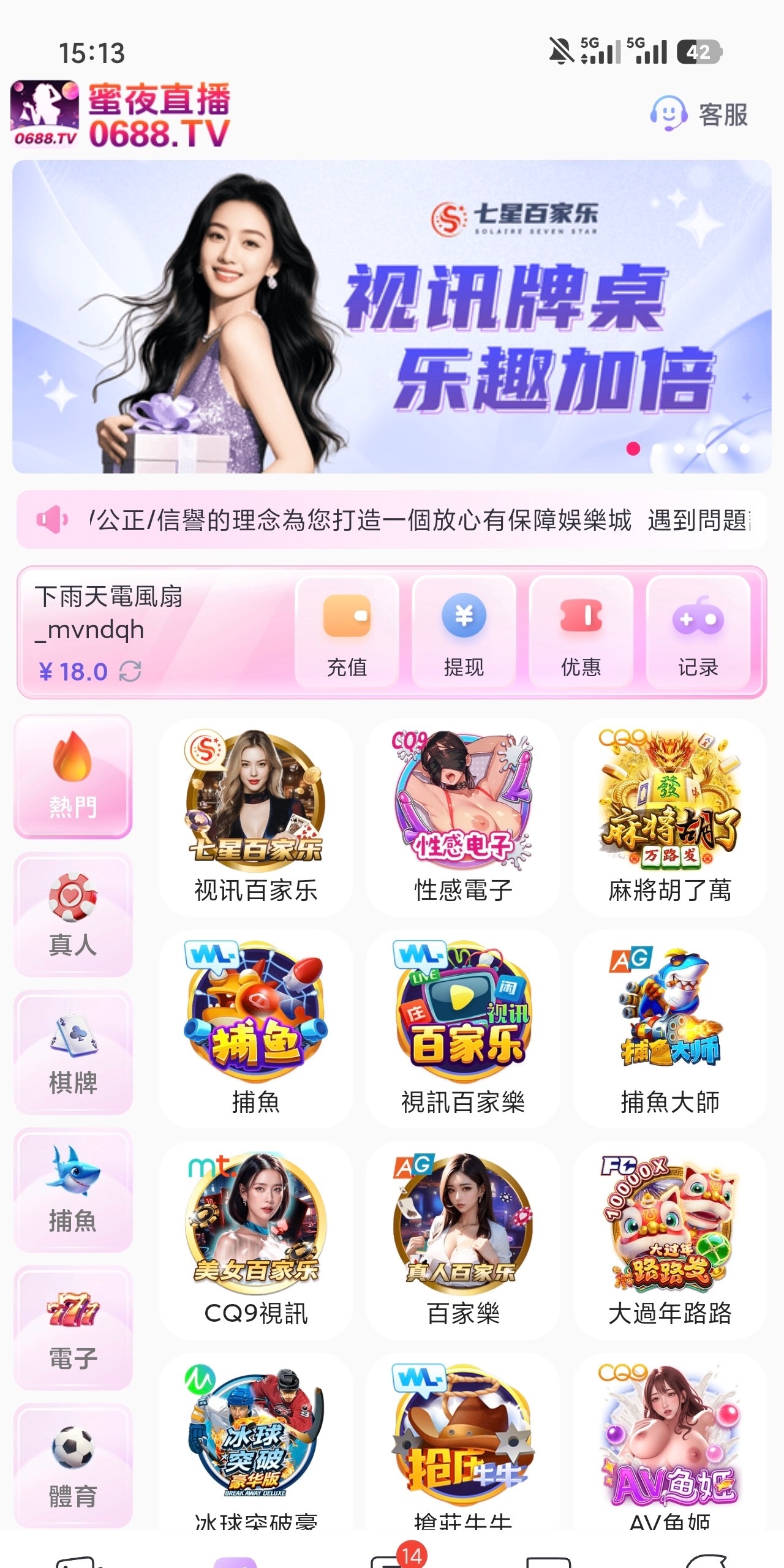Viewport: 784px width, 1568px height.
Task: Switch to the 棋牌 category
Action: [x=73, y=1052]
